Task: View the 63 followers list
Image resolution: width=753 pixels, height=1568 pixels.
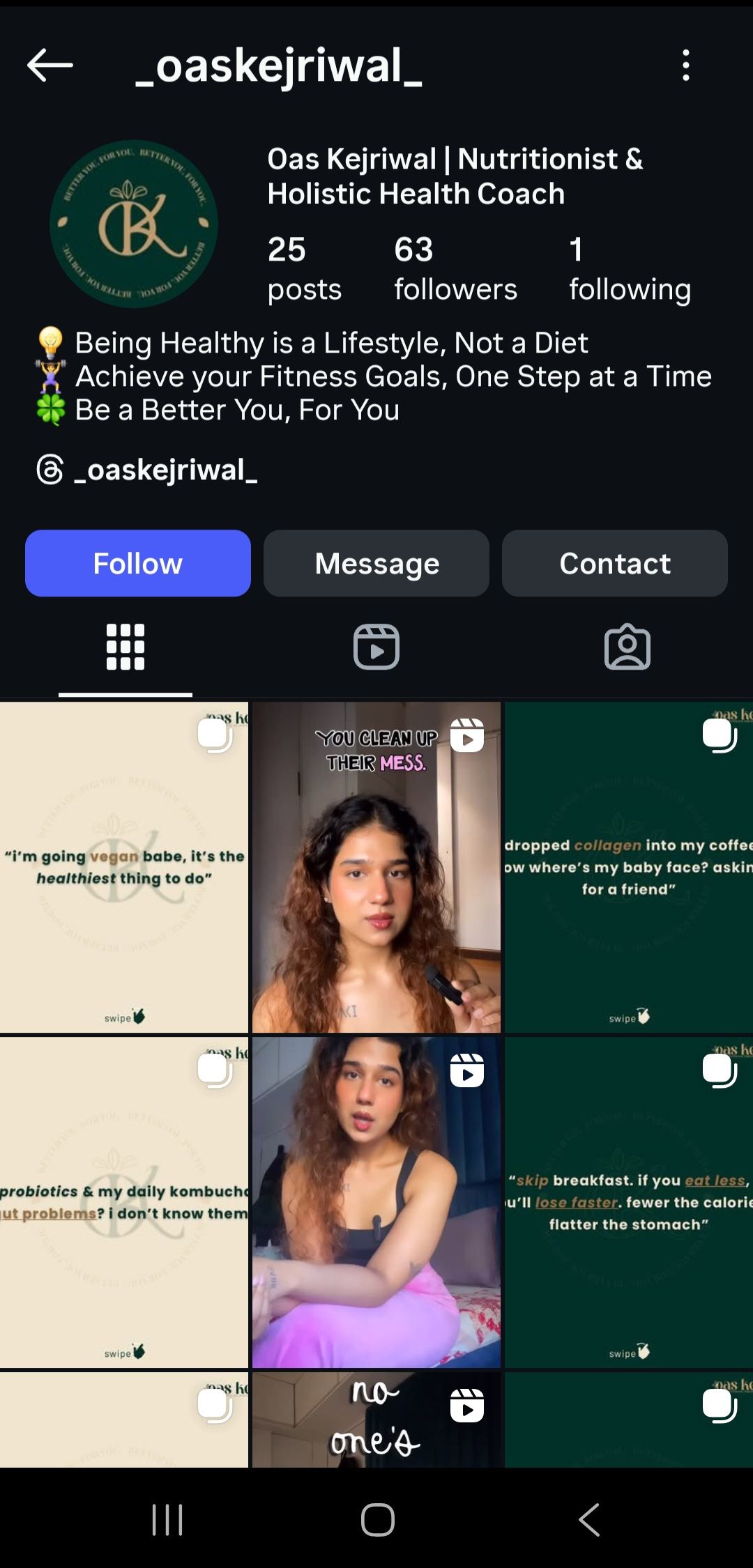Action: (455, 269)
